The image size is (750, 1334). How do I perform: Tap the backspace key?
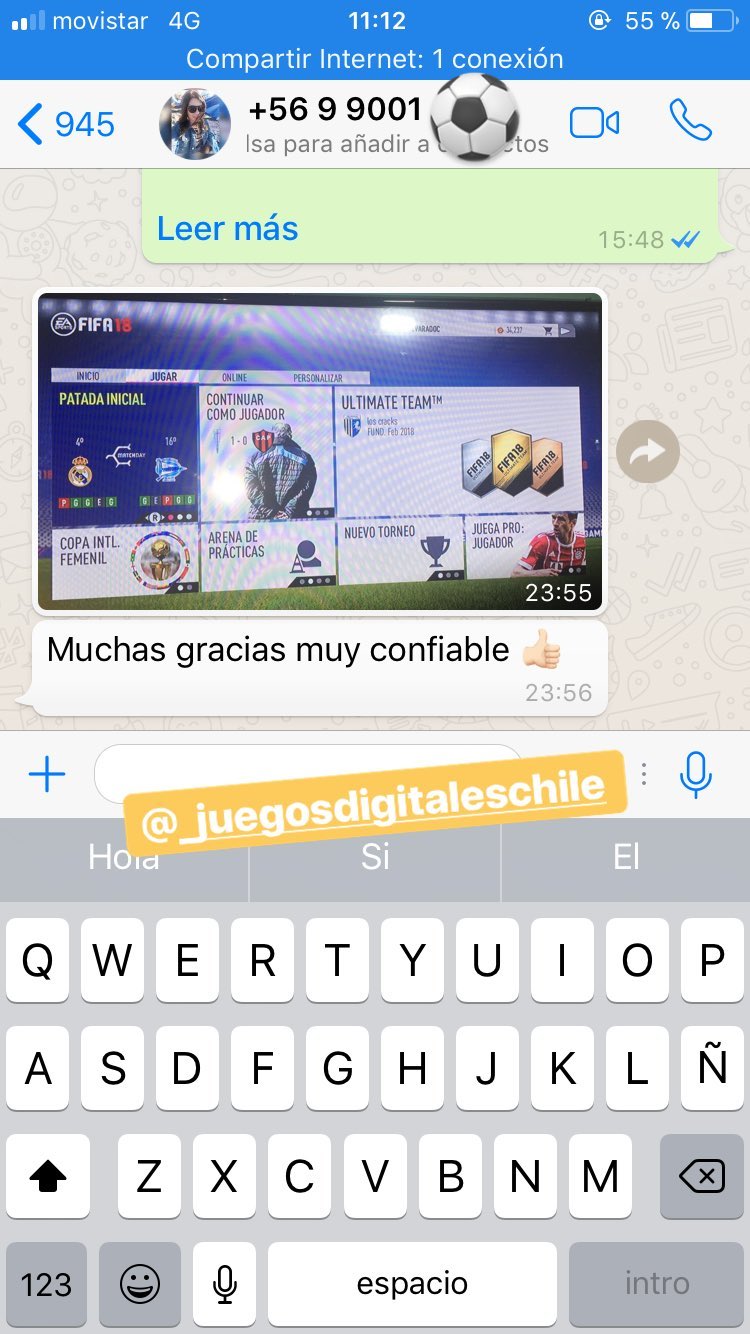point(702,1176)
